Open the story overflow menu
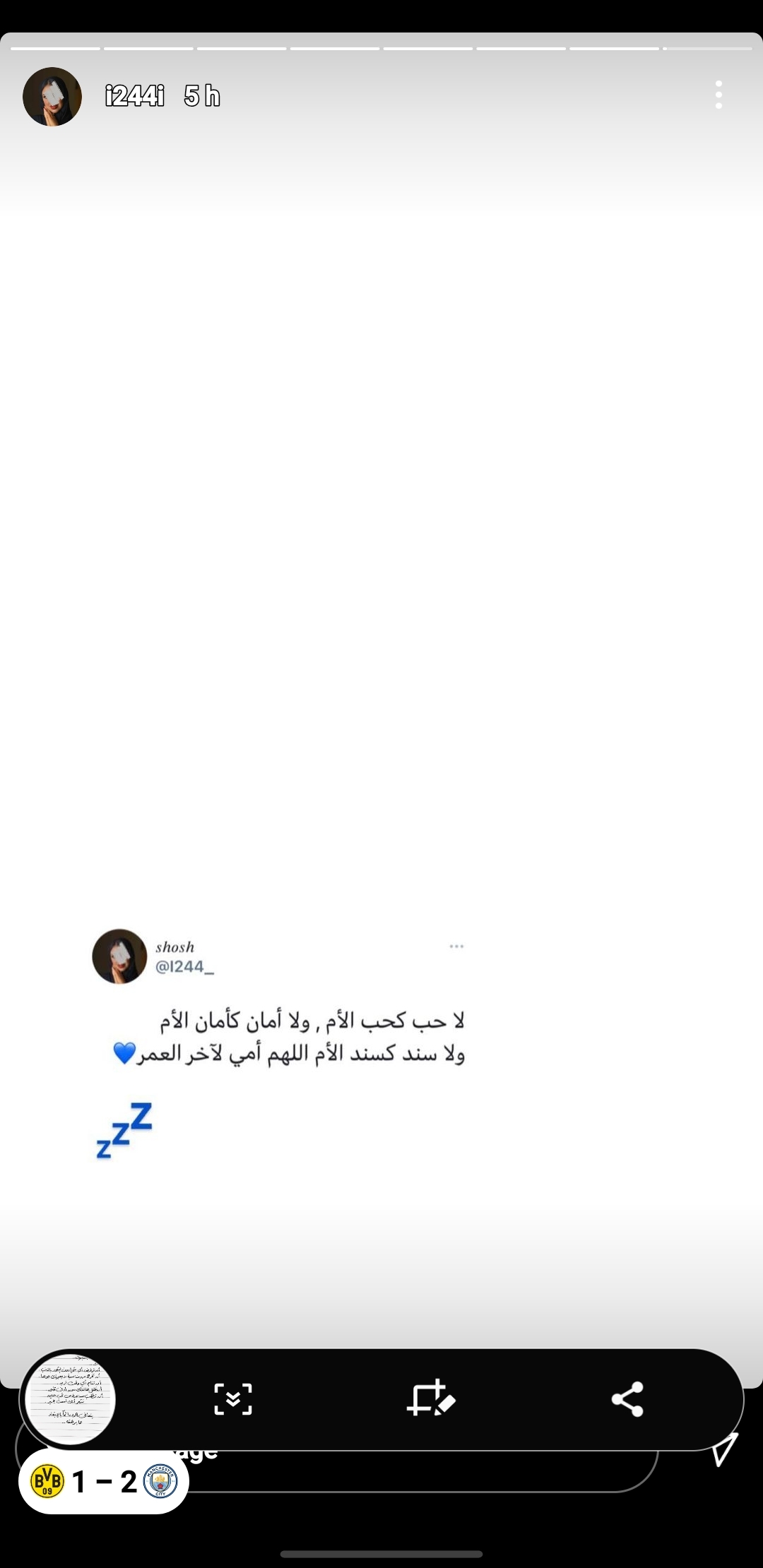Viewport: 763px width, 1568px height. [718, 95]
